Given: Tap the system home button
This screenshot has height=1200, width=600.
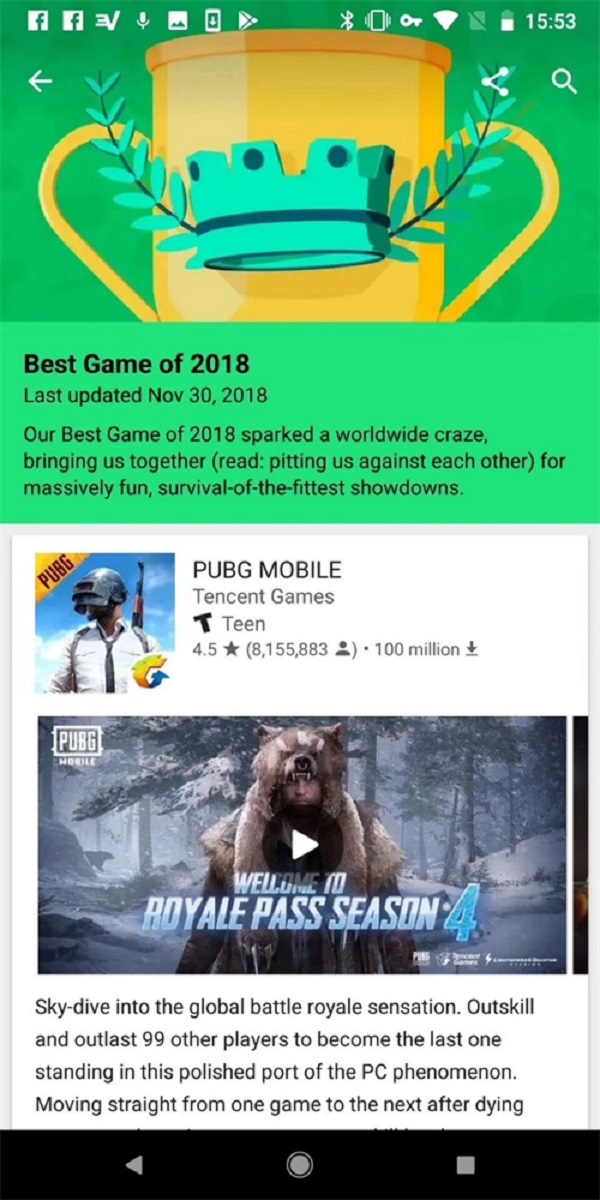Looking at the screenshot, I should coord(299,1165).
